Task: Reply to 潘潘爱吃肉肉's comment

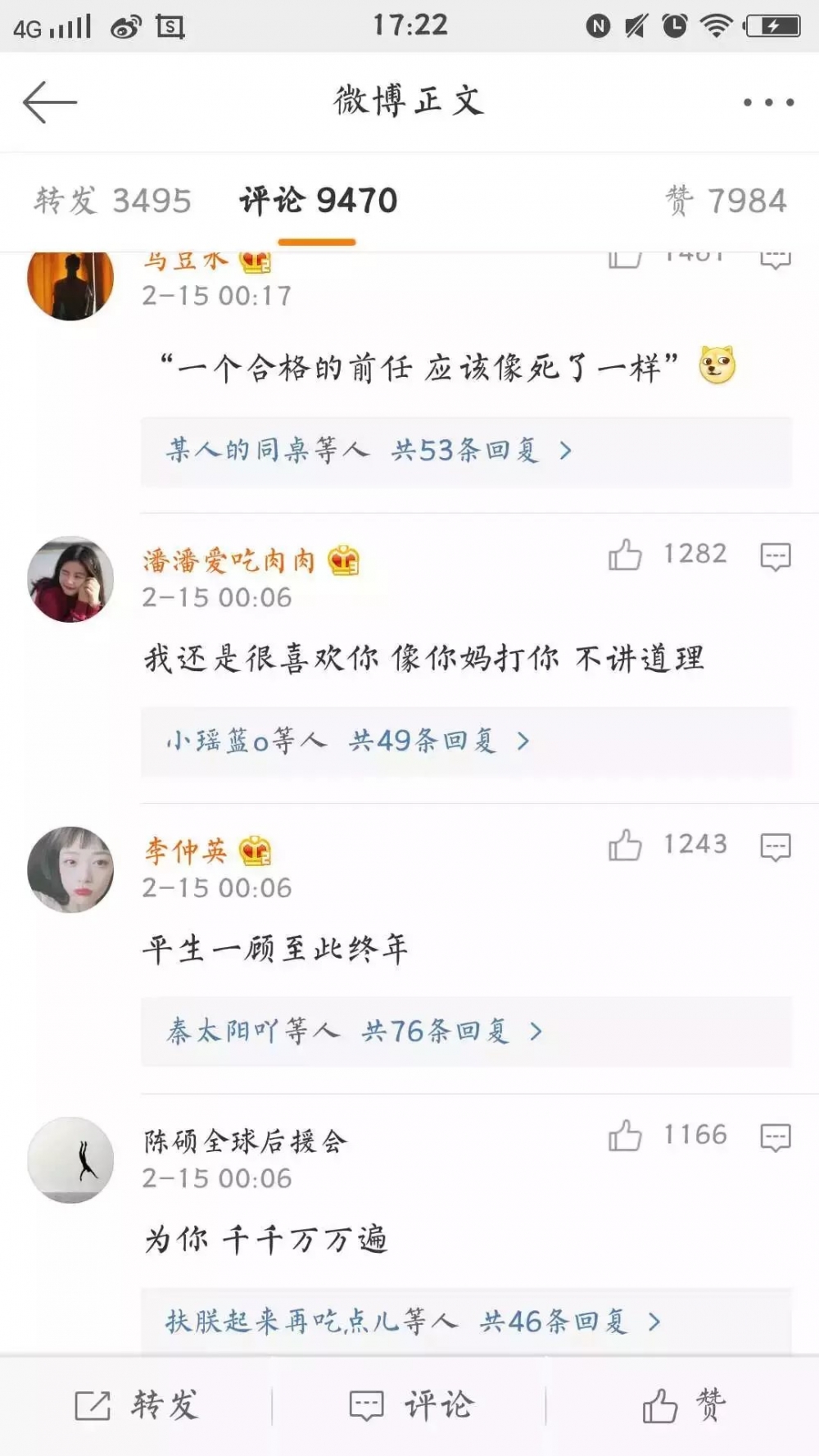Action: click(775, 556)
